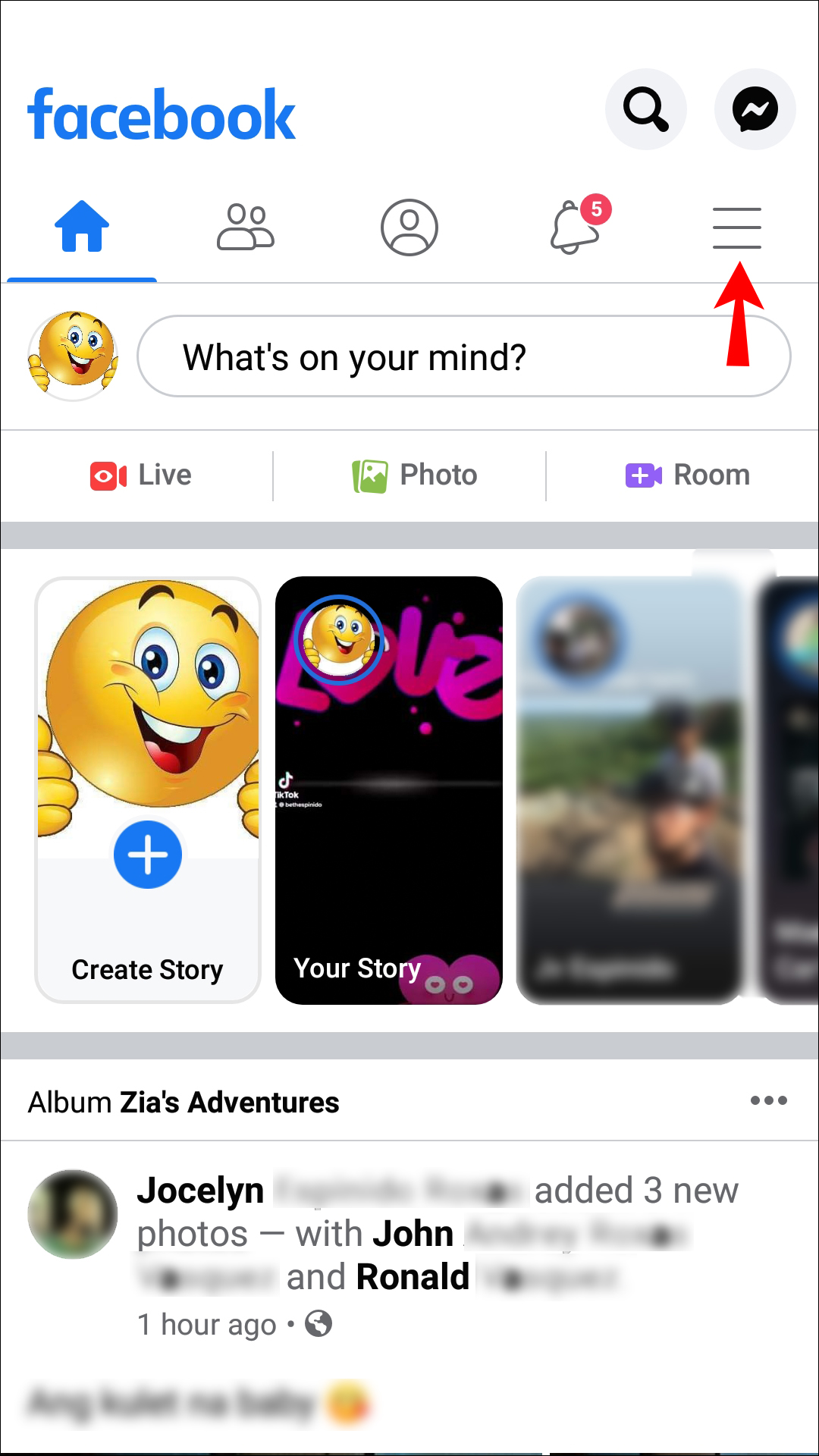
Task: Open the Friends icon
Action: pos(245,227)
